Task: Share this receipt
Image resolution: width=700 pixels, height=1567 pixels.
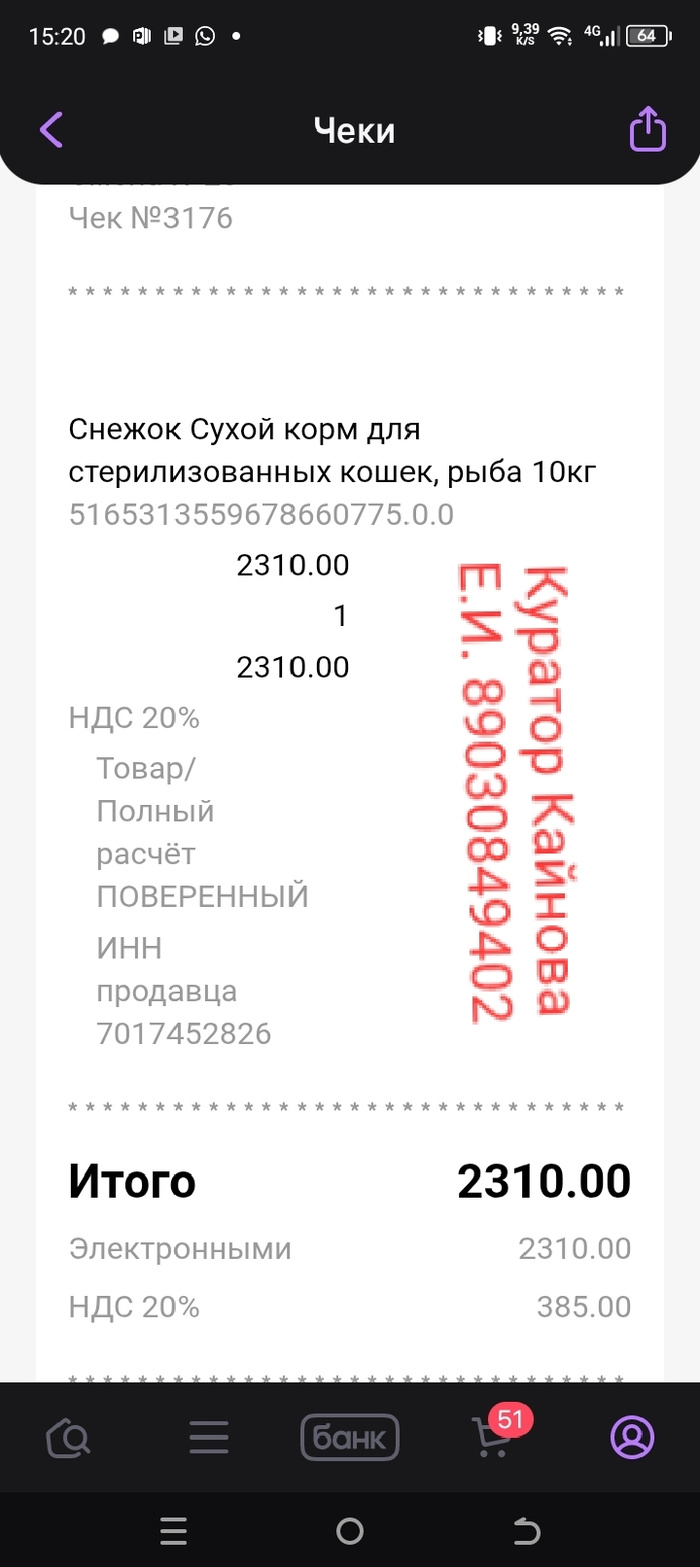Action: coord(647,130)
